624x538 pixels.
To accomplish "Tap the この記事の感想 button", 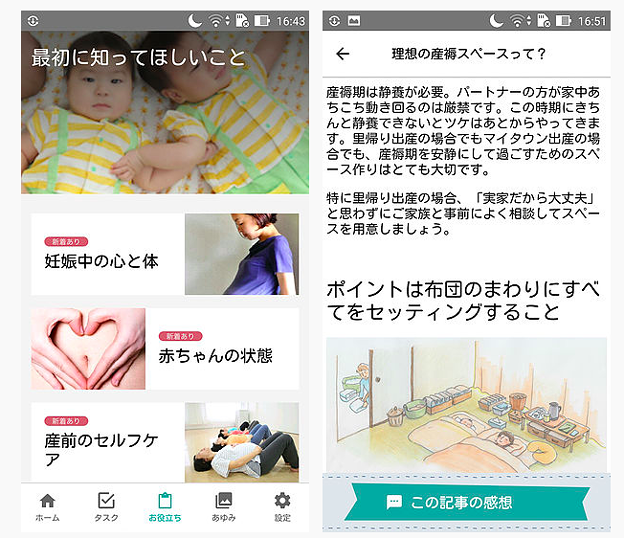I will coord(465,502).
